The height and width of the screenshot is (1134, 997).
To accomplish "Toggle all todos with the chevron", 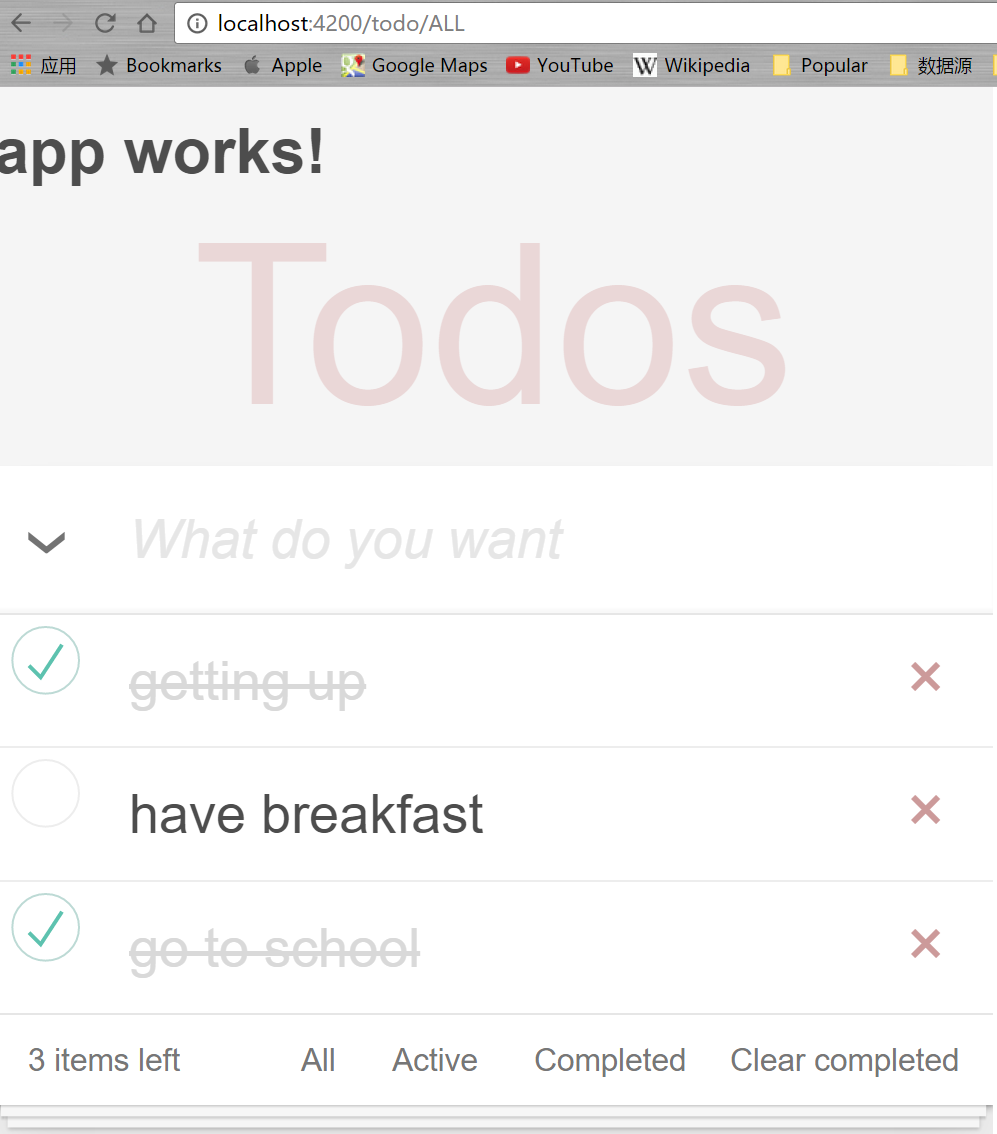I will click(x=46, y=543).
